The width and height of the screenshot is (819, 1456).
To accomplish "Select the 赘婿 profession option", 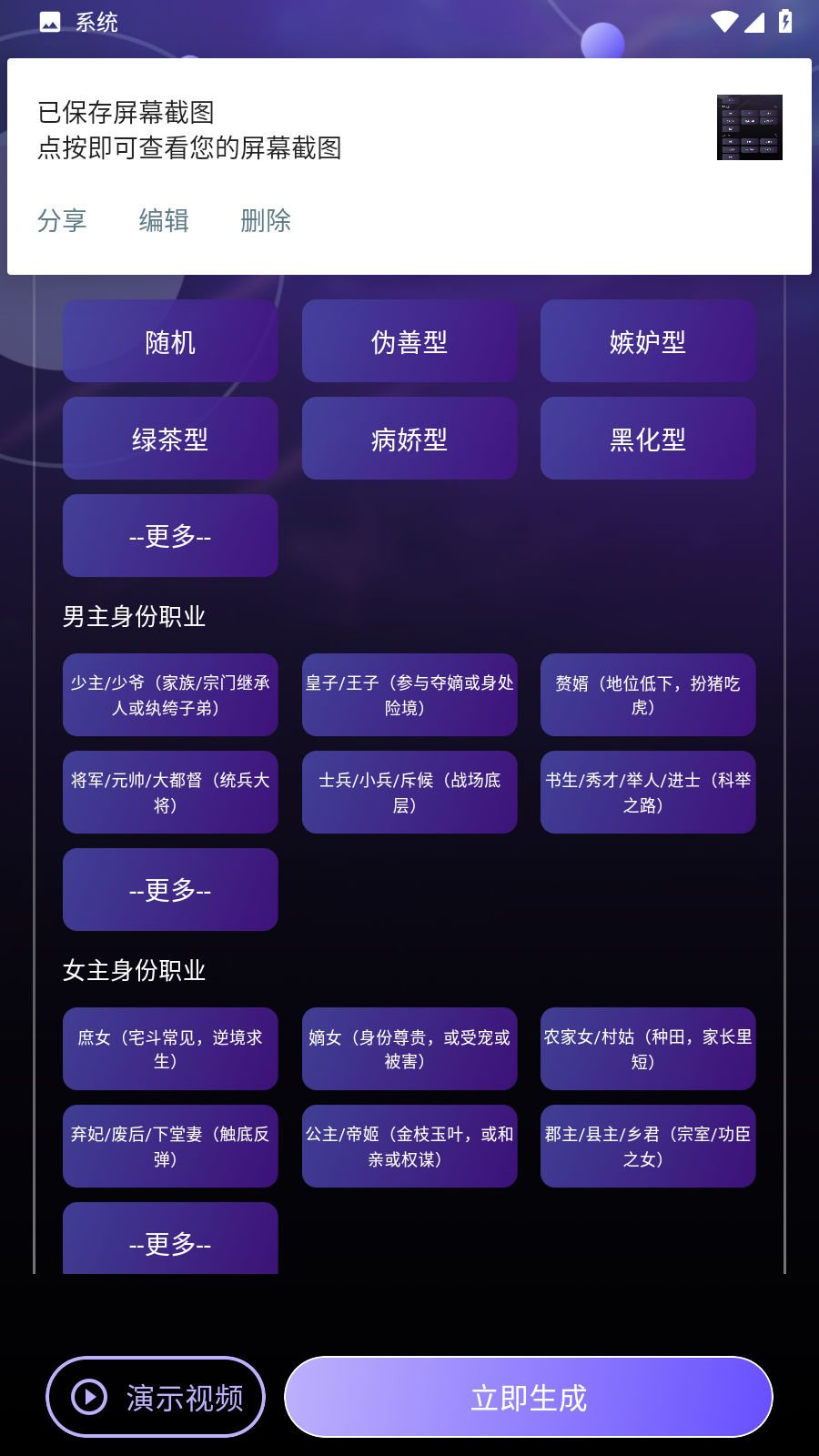I will pyautogui.click(x=647, y=694).
